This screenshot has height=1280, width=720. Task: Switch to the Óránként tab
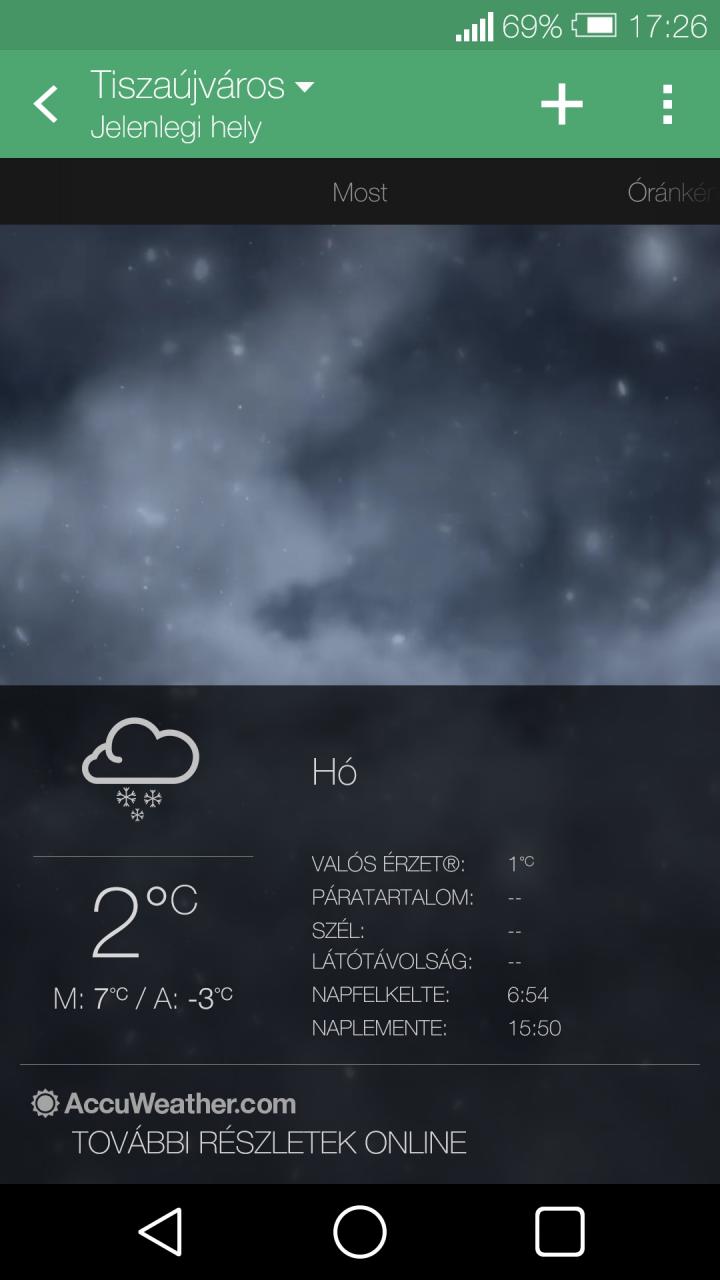(670, 192)
